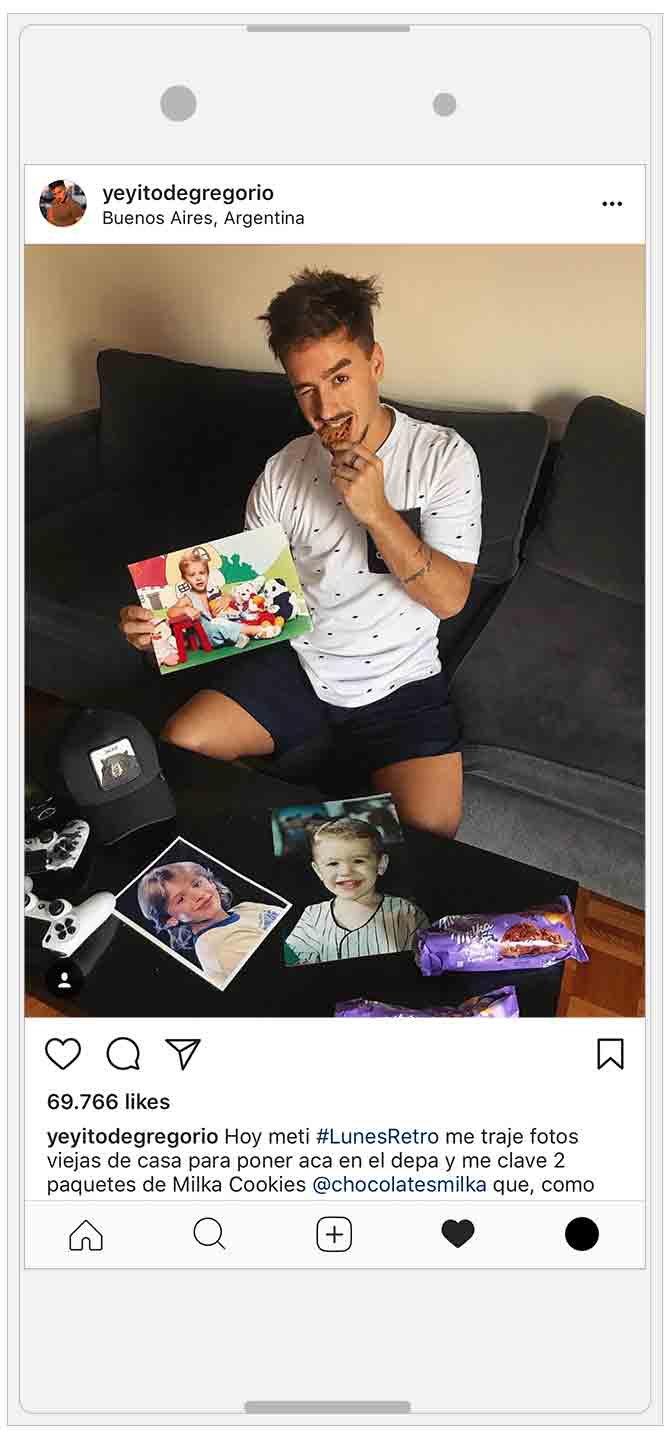This screenshot has height=1440, width=670.
Task: Go to the Home feed tab
Action: tap(86, 1235)
